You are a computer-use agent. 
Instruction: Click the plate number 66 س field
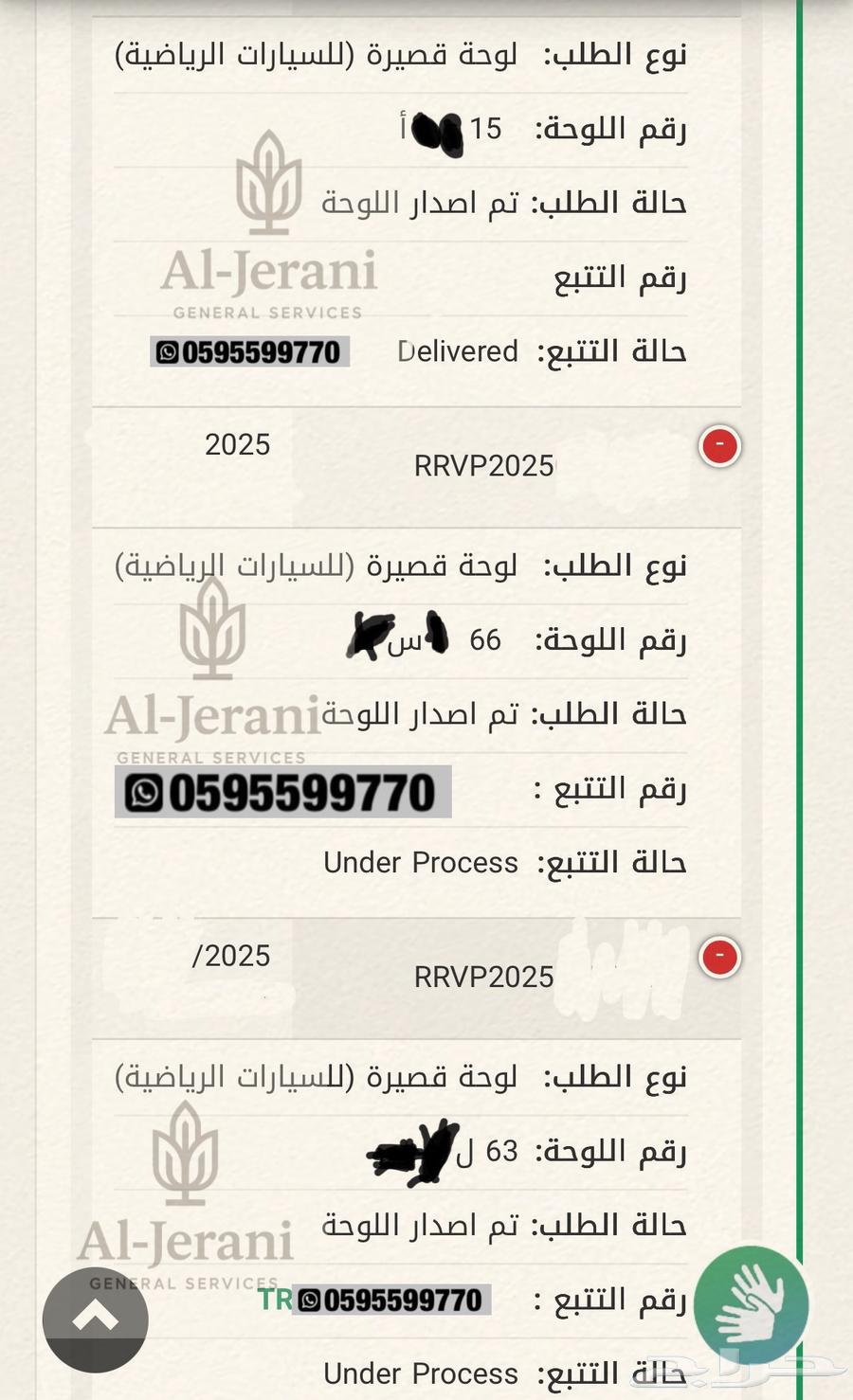[x=426, y=639]
